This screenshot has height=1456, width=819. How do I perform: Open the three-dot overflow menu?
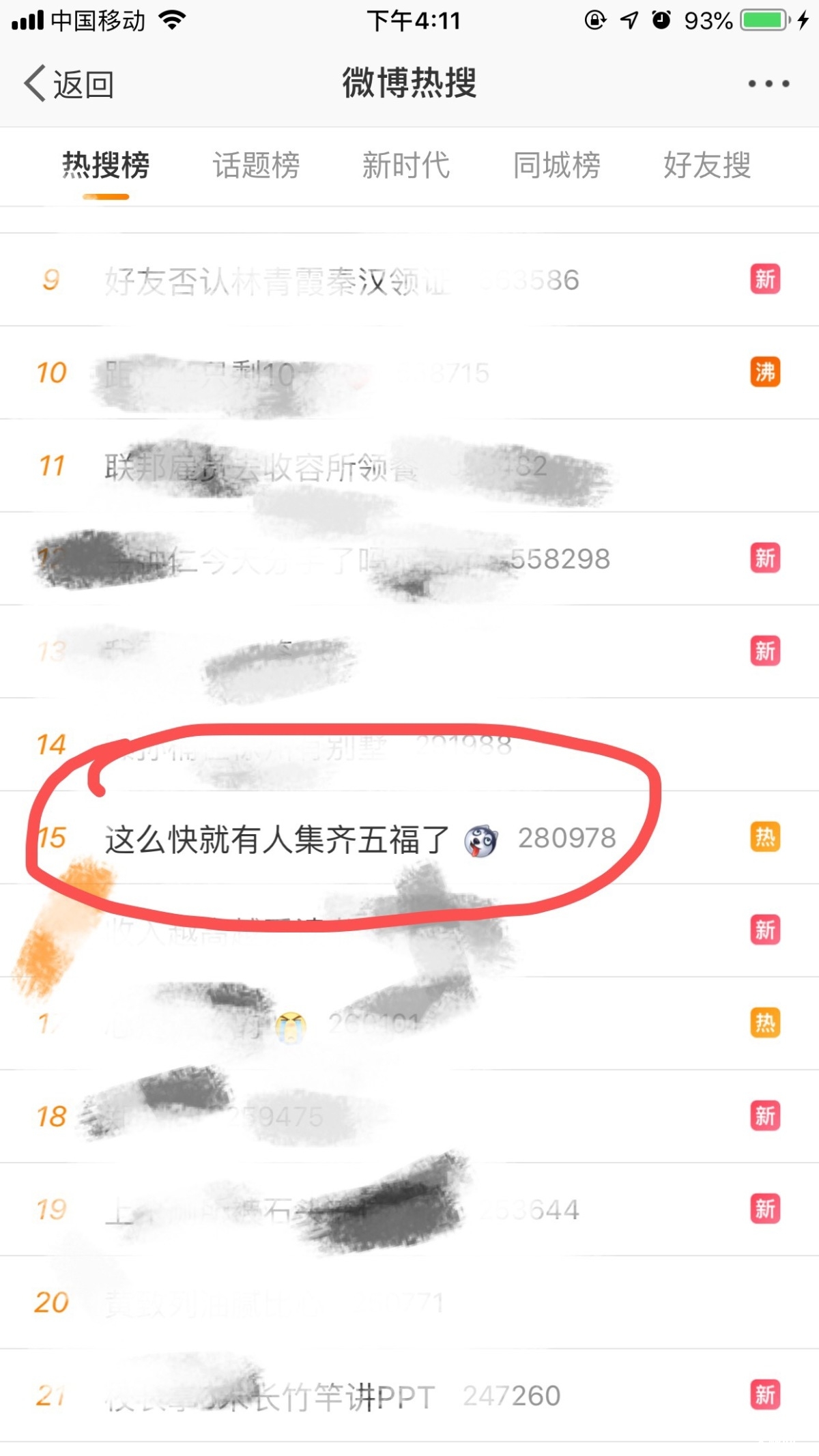tap(768, 84)
